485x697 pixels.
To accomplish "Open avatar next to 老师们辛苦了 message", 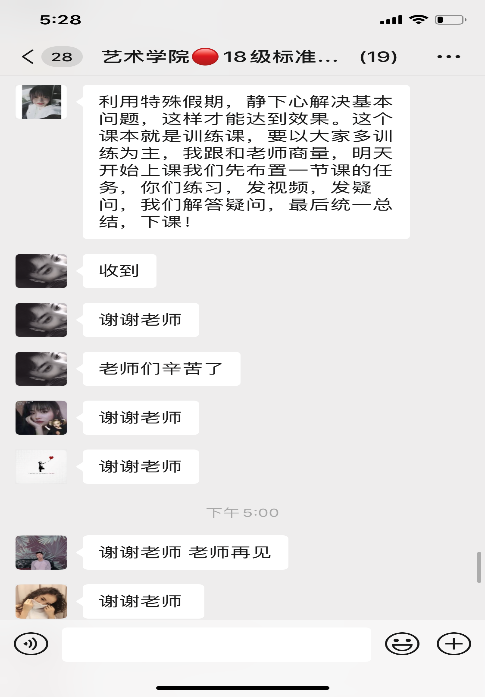I will [x=41, y=369].
